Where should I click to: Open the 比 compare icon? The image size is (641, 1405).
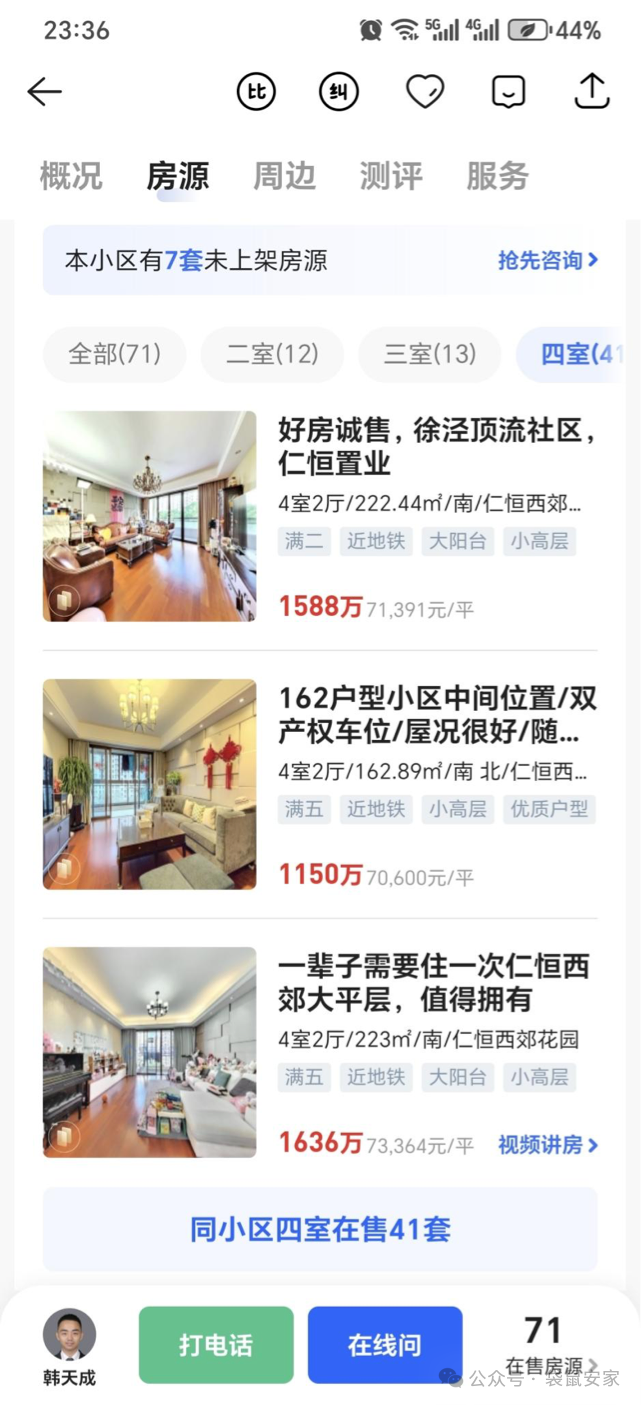(x=256, y=92)
